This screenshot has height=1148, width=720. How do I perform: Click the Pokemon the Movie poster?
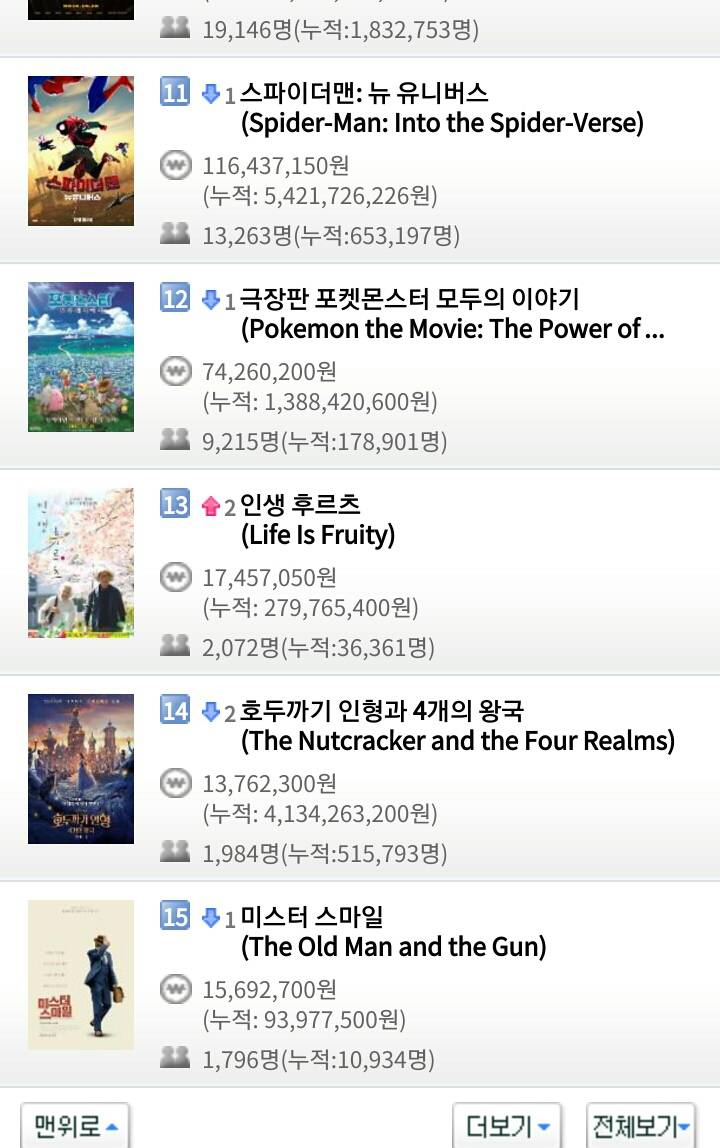[81, 357]
